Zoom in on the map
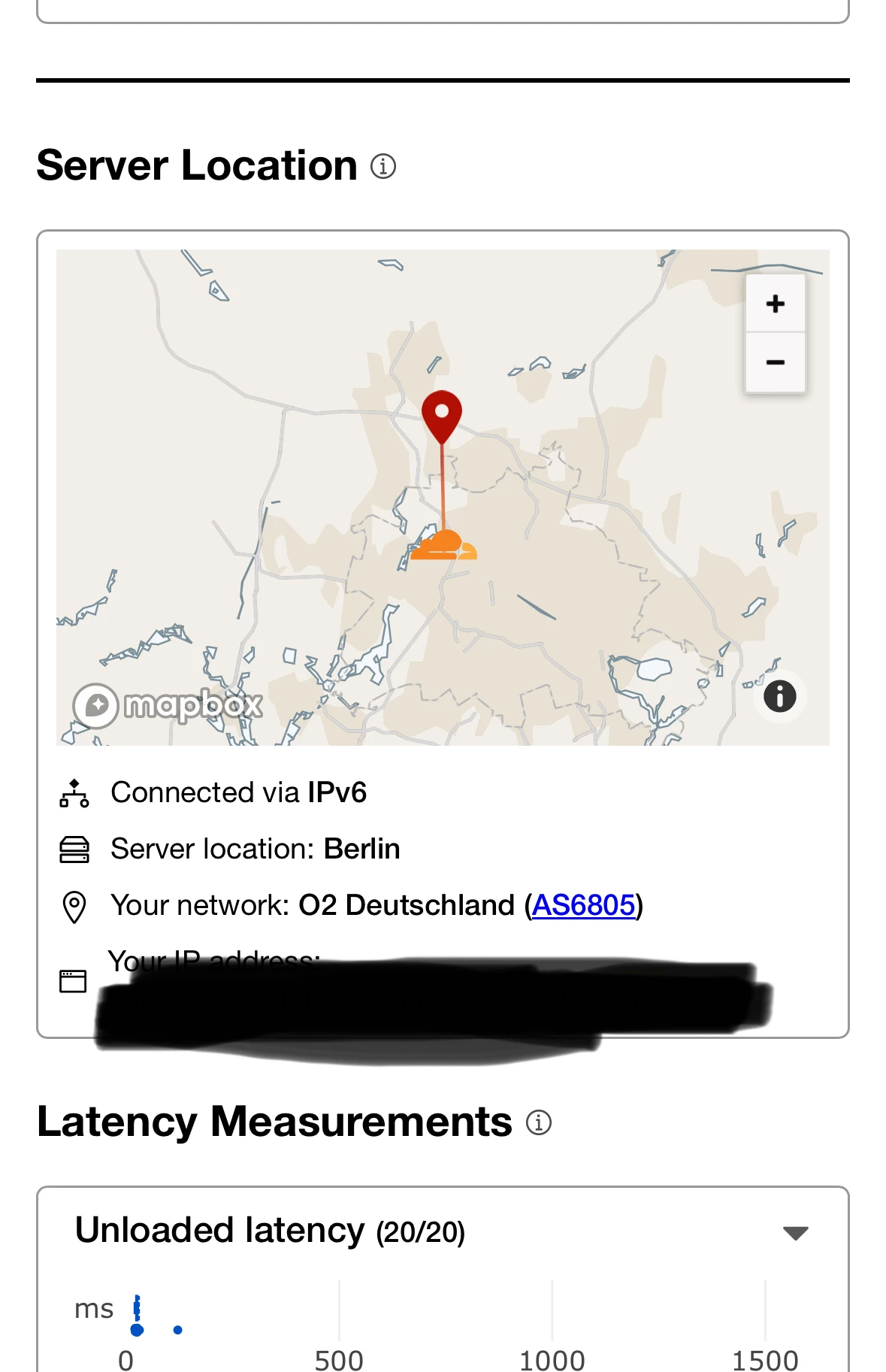 tap(775, 304)
